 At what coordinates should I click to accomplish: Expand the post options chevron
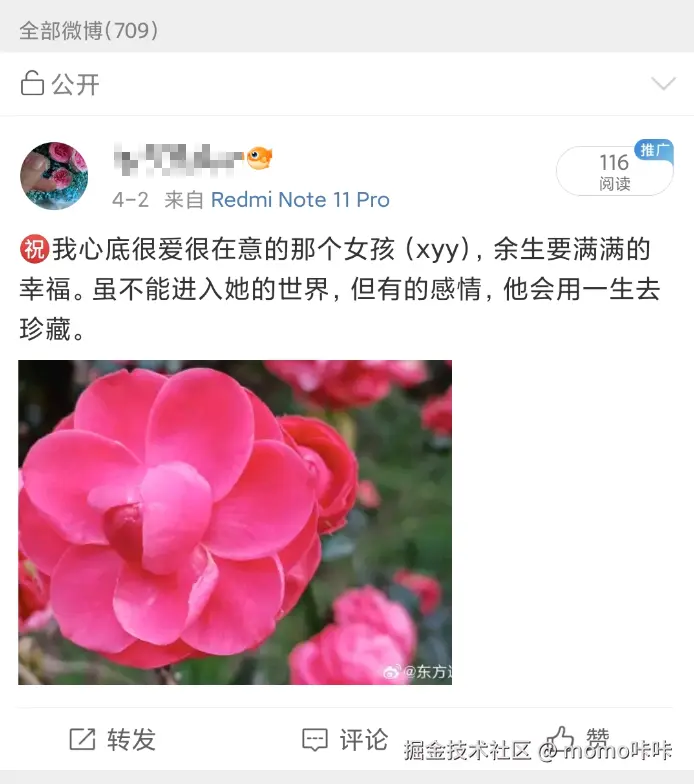[663, 84]
